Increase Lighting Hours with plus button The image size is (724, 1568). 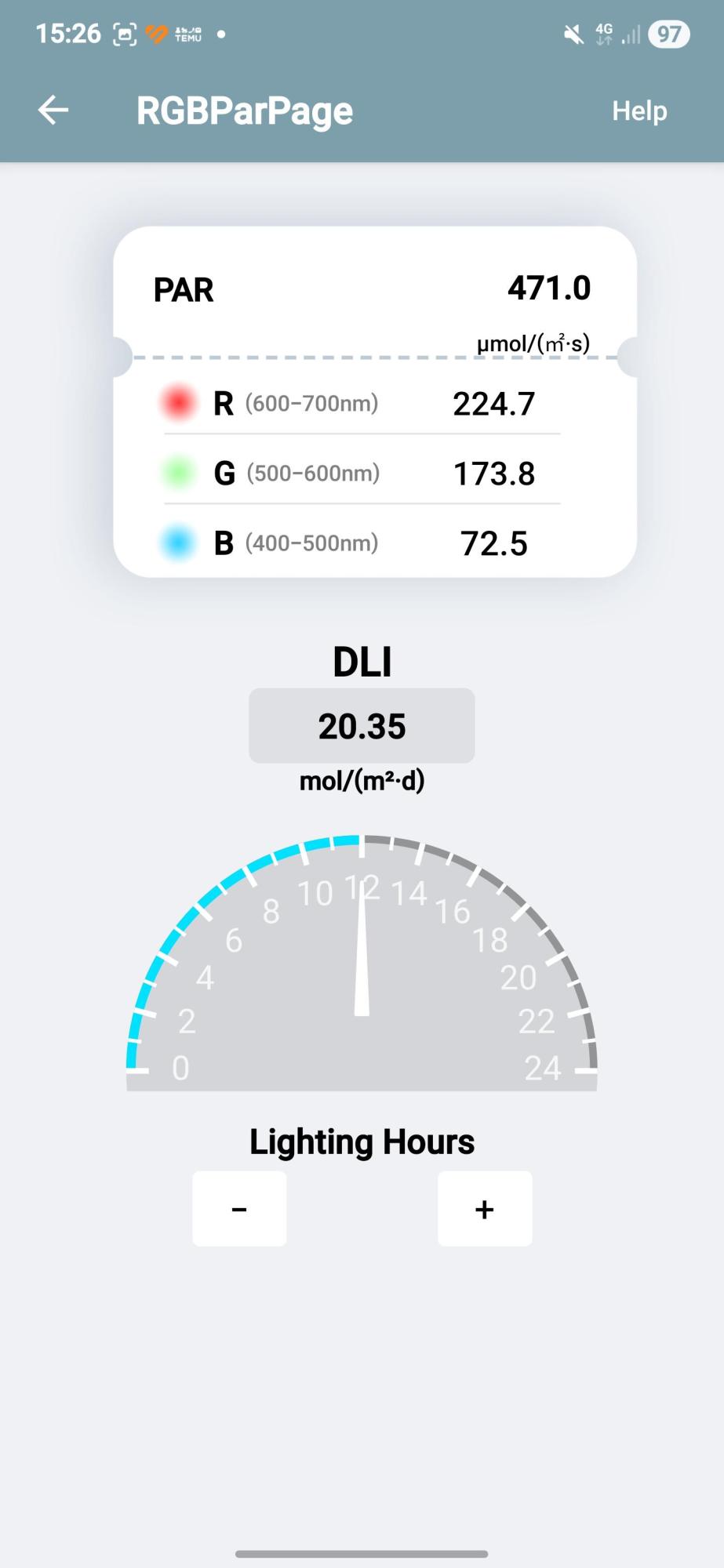click(485, 1208)
